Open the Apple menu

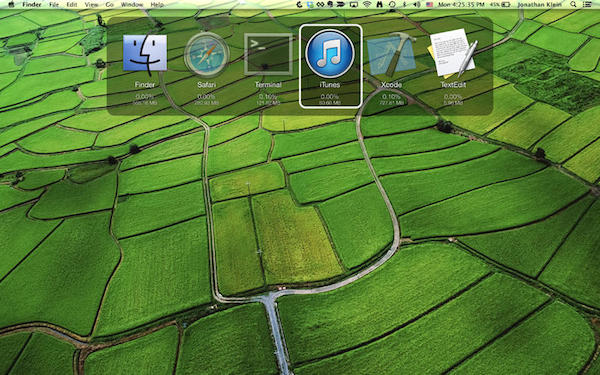(x=11, y=5)
